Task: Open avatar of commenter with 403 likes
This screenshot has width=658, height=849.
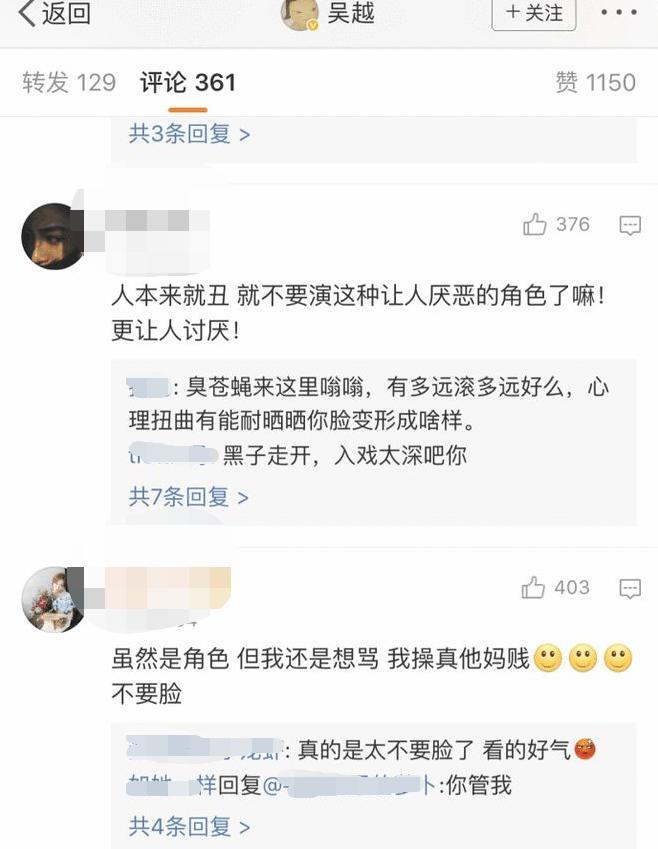Action: coord(52,599)
